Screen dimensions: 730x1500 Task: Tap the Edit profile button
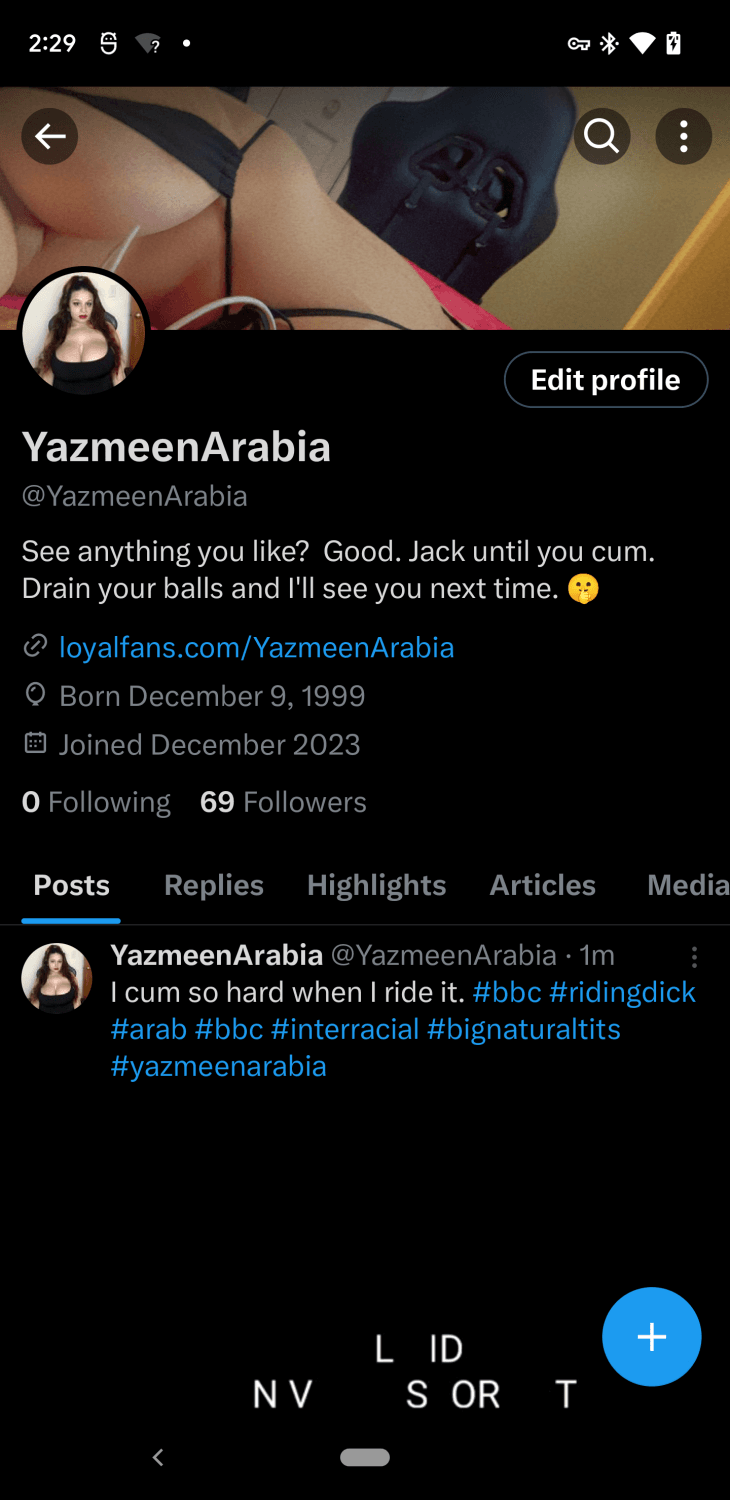[605, 380]
